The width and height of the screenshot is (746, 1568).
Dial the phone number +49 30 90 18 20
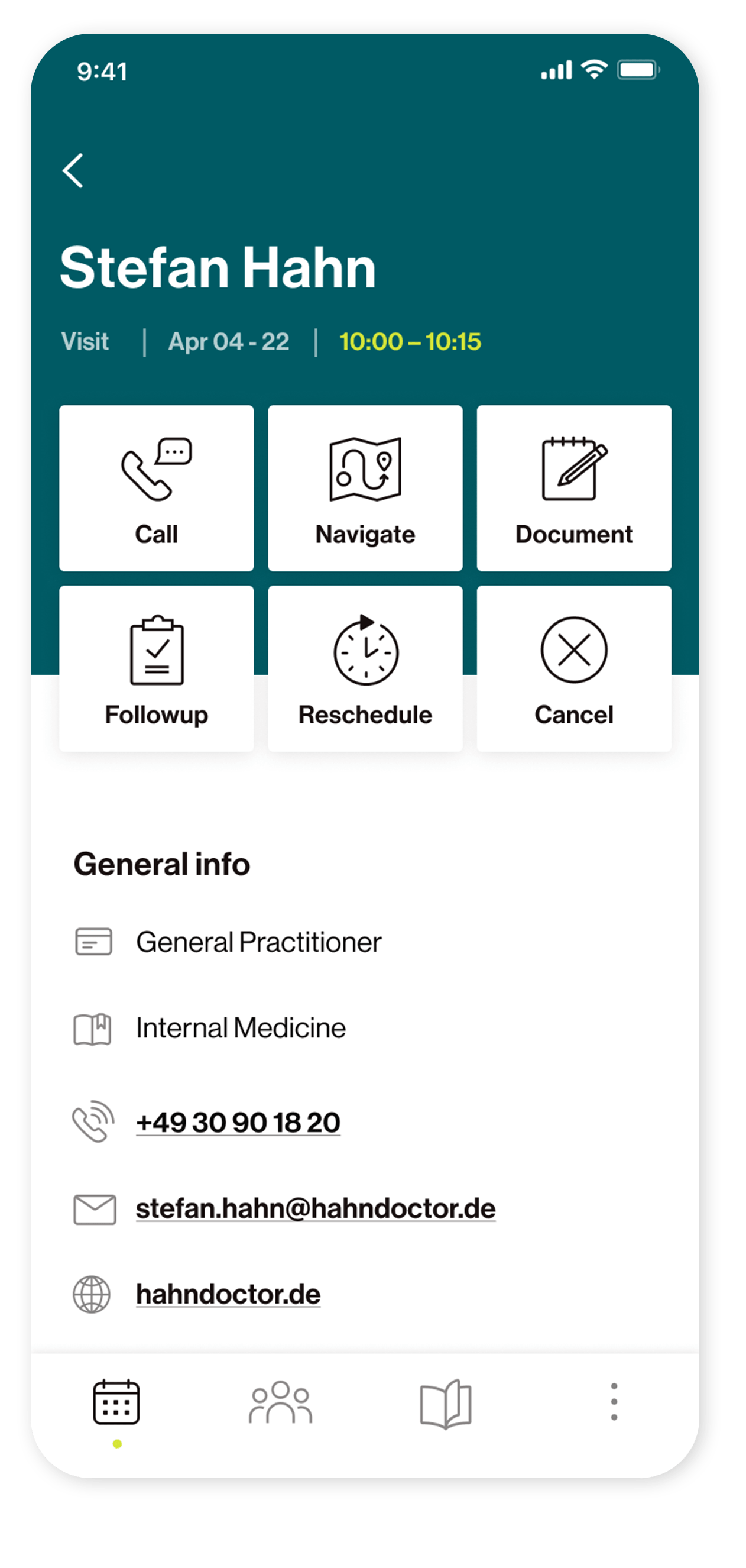click(238, 1123)
